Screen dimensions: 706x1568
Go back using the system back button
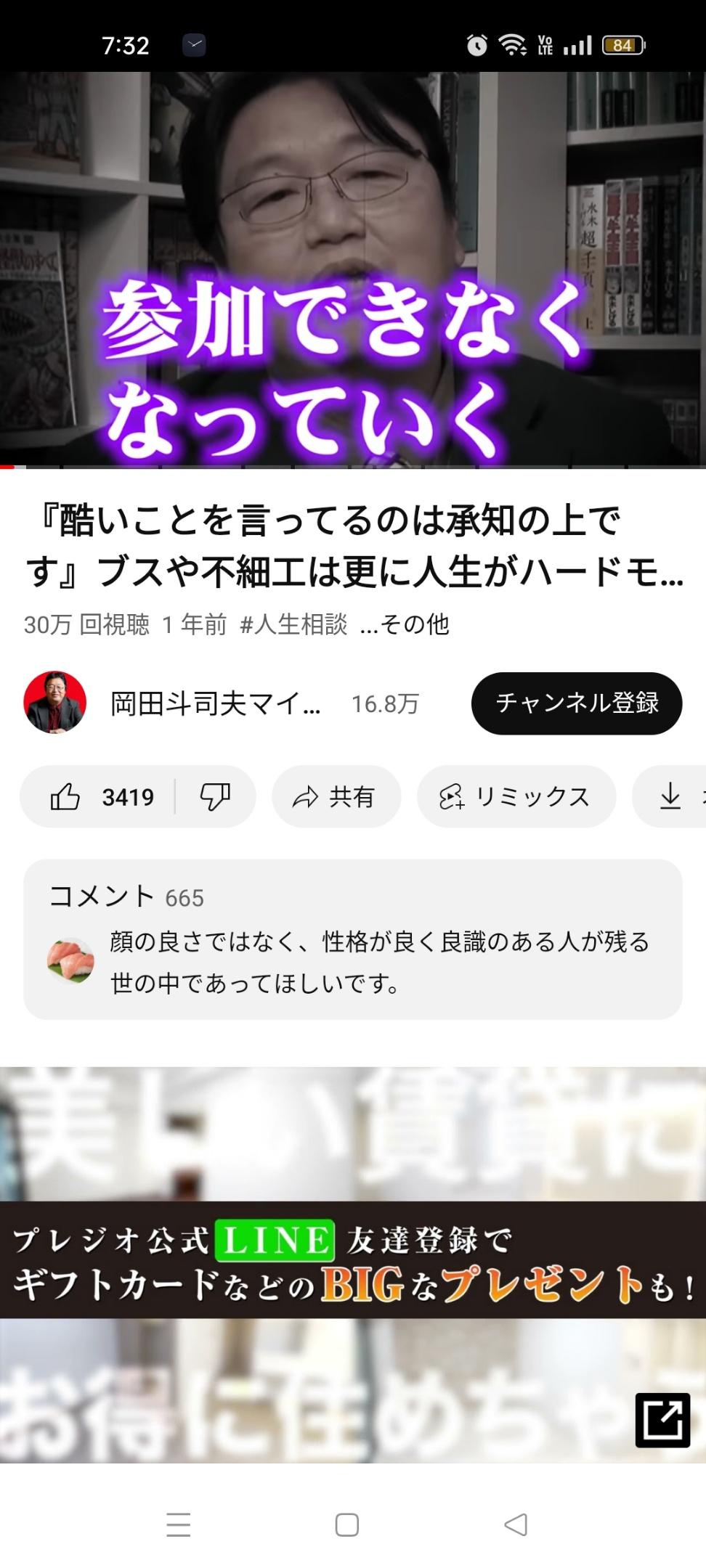pos(516,1524)
